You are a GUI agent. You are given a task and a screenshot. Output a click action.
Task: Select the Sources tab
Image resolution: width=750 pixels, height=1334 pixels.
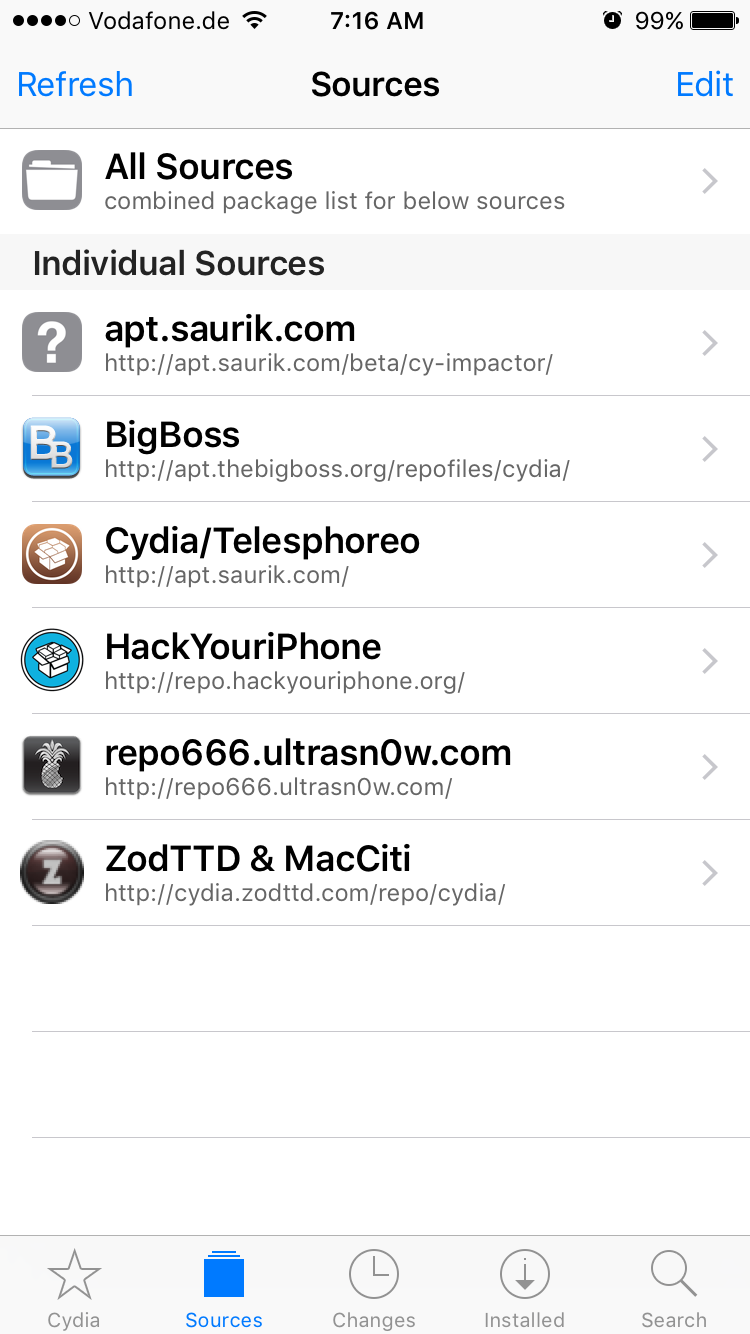pyautogui.click(x=224, y=1288)
